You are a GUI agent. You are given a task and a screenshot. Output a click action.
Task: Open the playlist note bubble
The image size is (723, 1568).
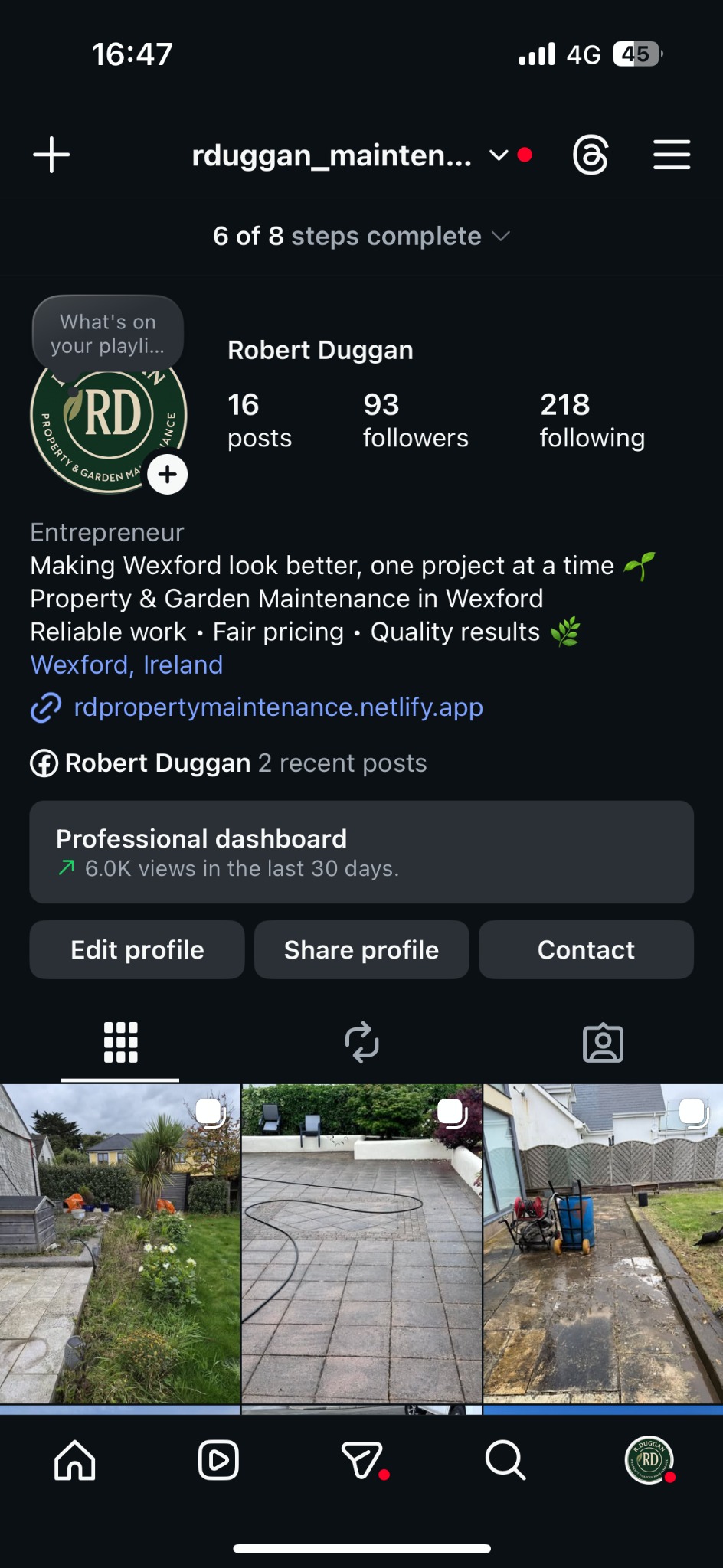tap(108, 334)
